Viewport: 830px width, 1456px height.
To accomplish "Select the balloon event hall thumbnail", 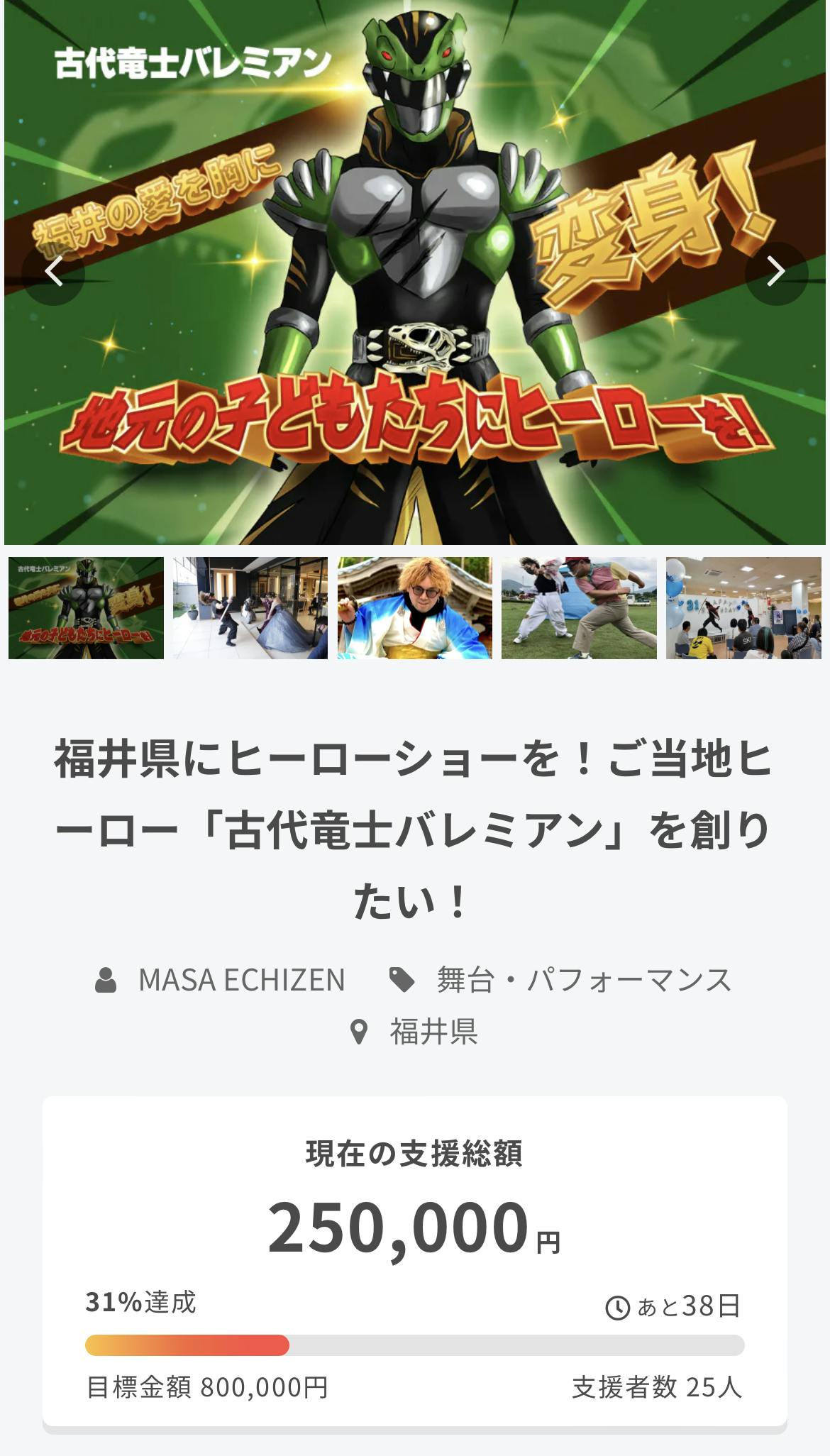I will 743,608.
